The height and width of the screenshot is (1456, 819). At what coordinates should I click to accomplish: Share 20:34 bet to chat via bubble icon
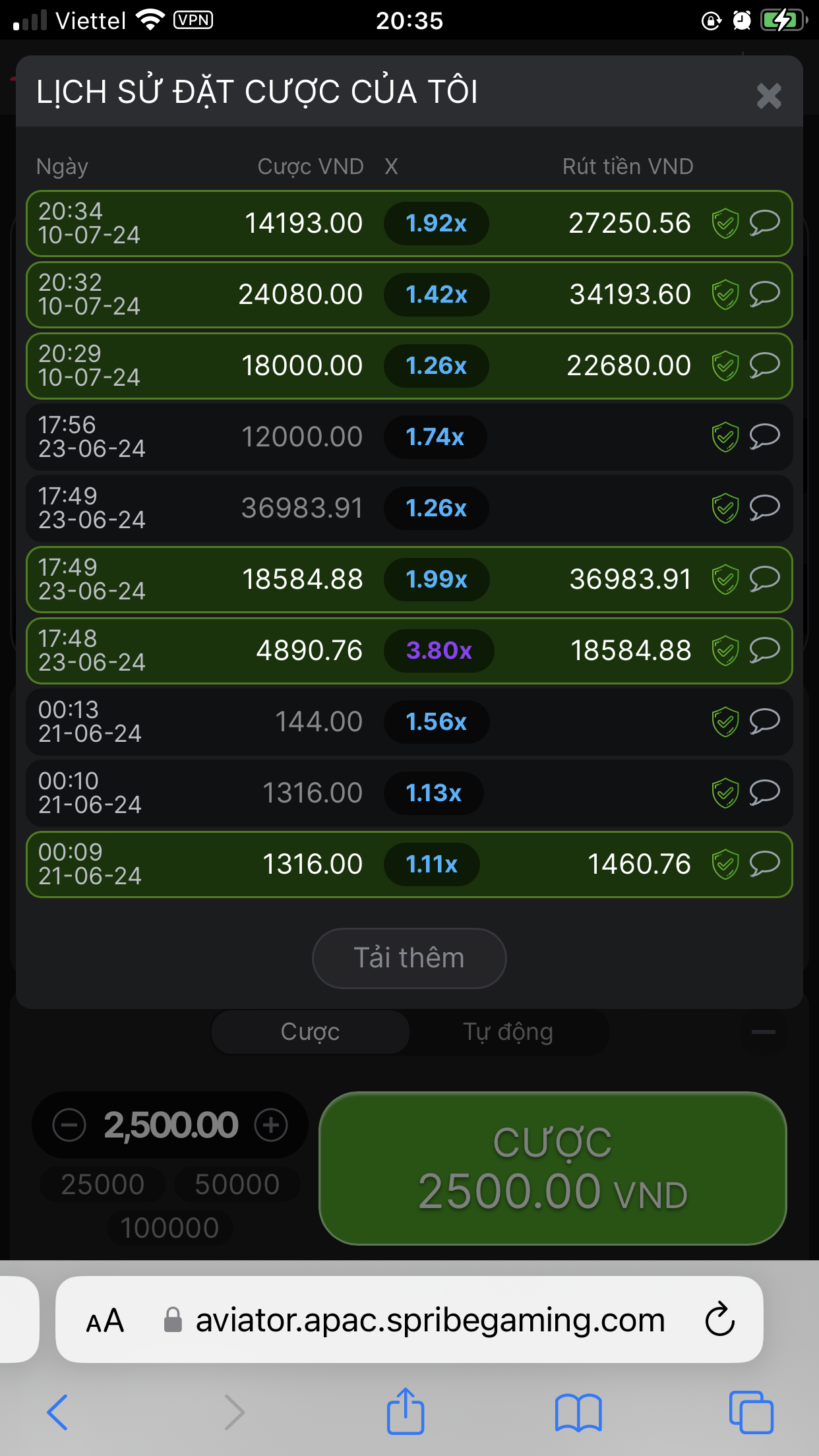tap(765, 223)
